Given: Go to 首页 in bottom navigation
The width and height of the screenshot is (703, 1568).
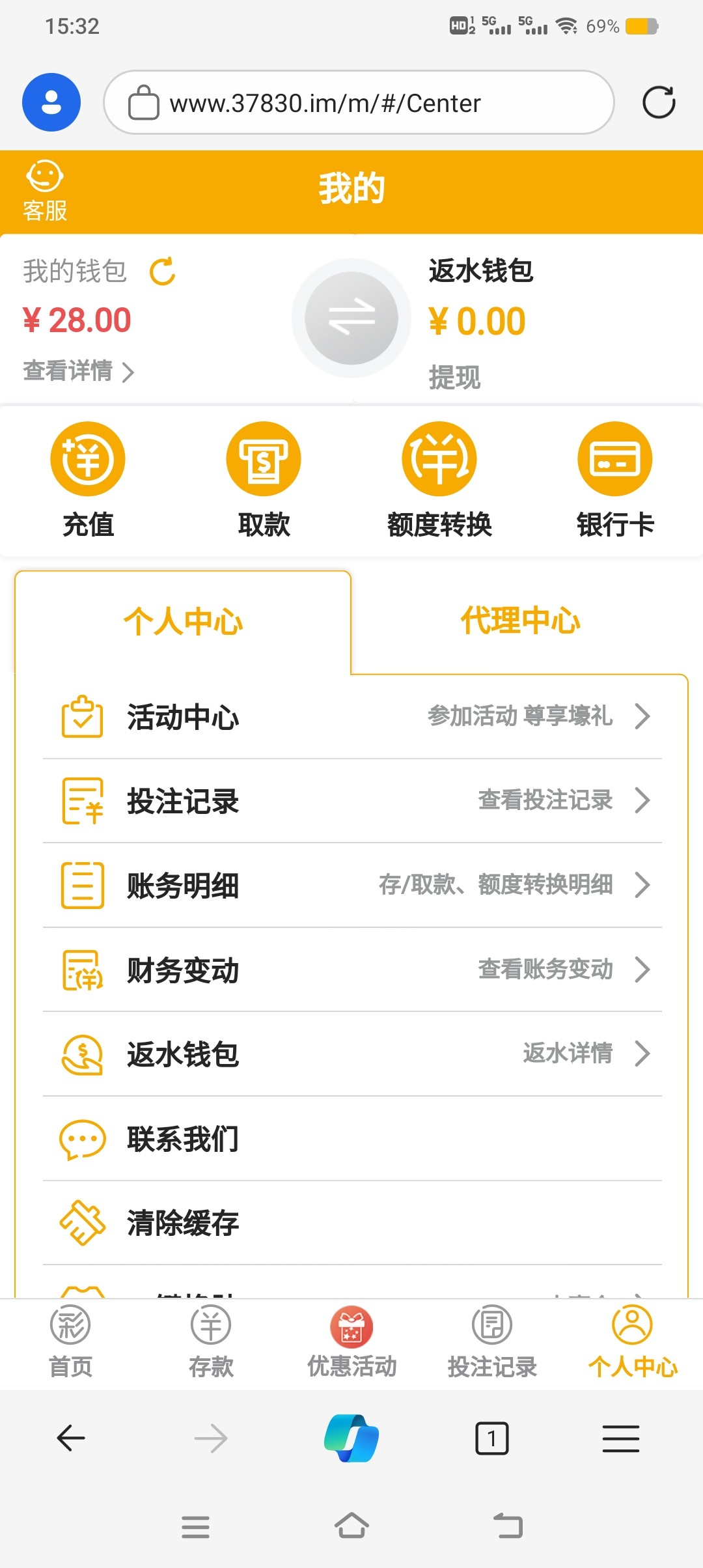Looking at the screenshot, I should click(70, 1343).
